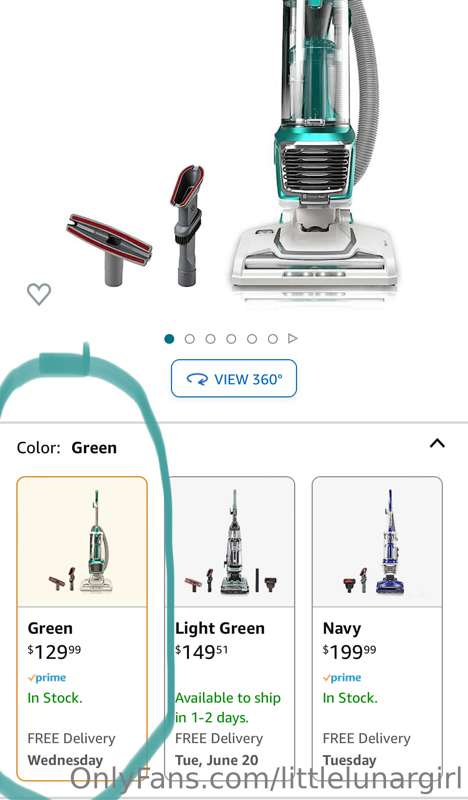Select the Green color option
This screenshot has height=800, width=468.
click(x=82, y=629)
